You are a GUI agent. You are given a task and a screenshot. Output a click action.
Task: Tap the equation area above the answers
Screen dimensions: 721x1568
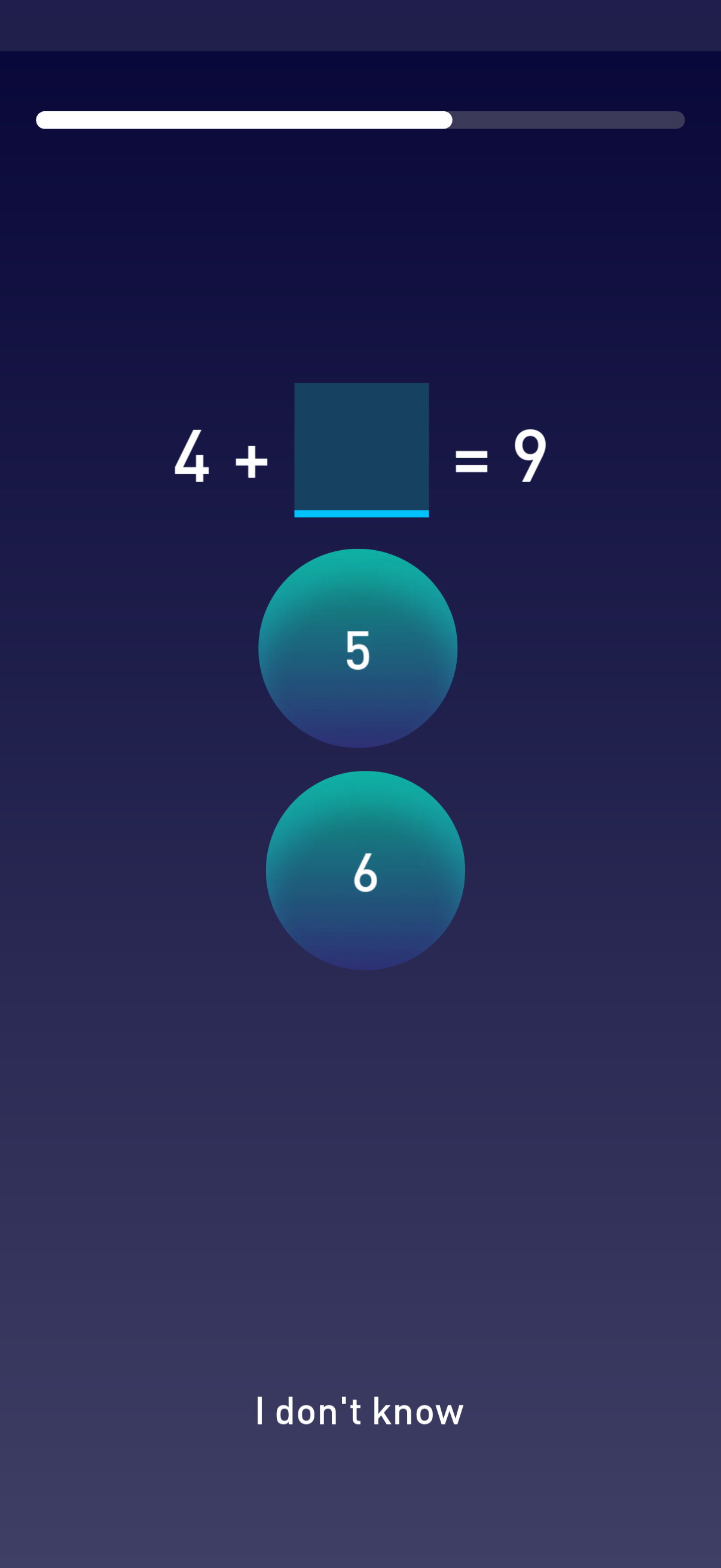pos(362,456)
